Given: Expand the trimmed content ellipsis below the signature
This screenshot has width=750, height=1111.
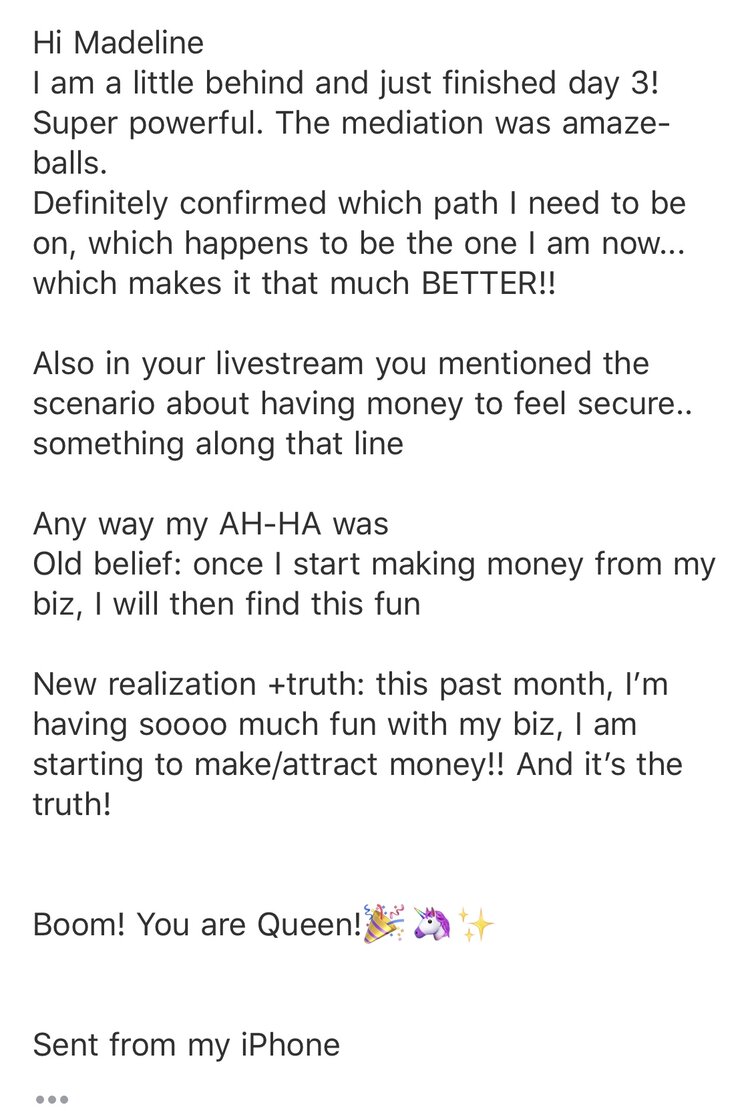Looking at the screenshot, I should click(x=51, y=1099).
